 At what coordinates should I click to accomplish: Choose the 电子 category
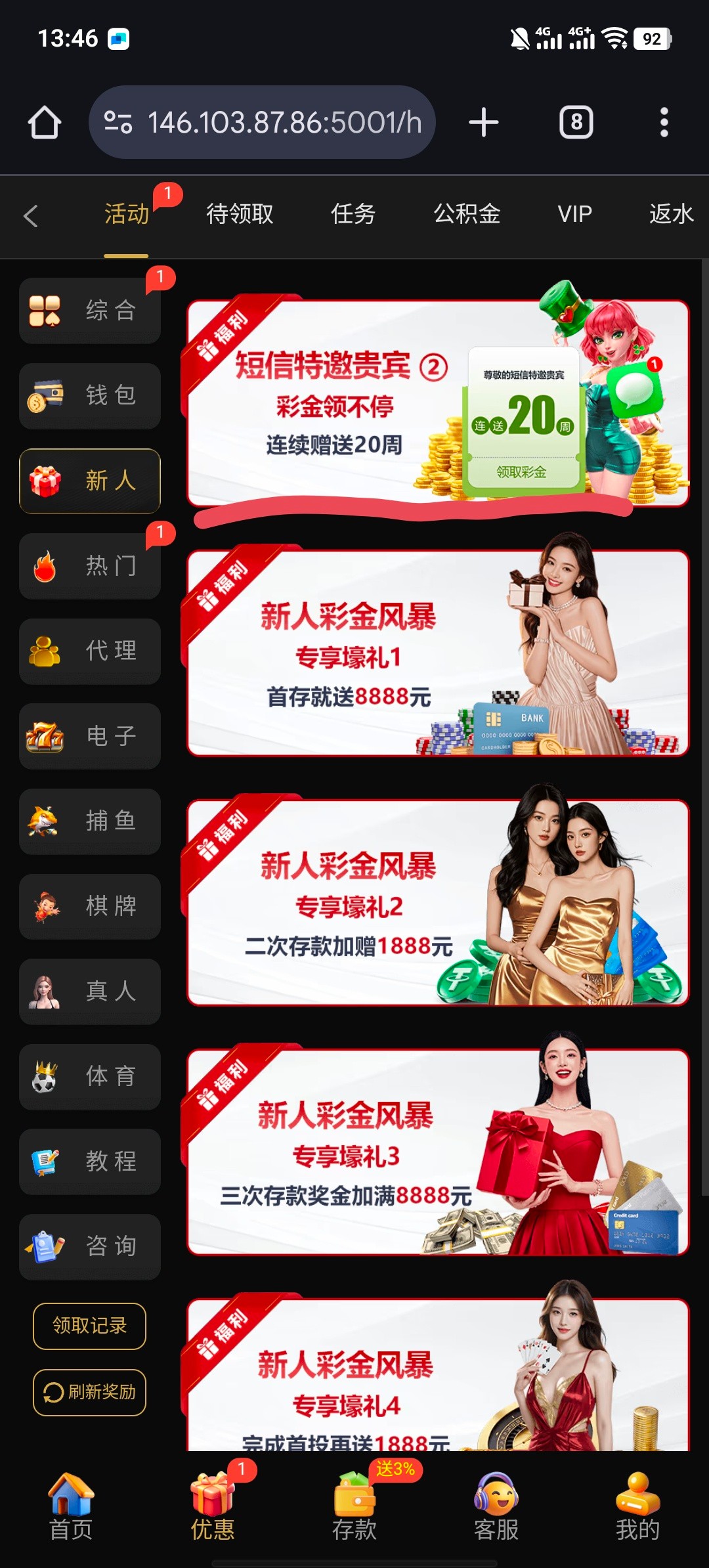point(90,736)
